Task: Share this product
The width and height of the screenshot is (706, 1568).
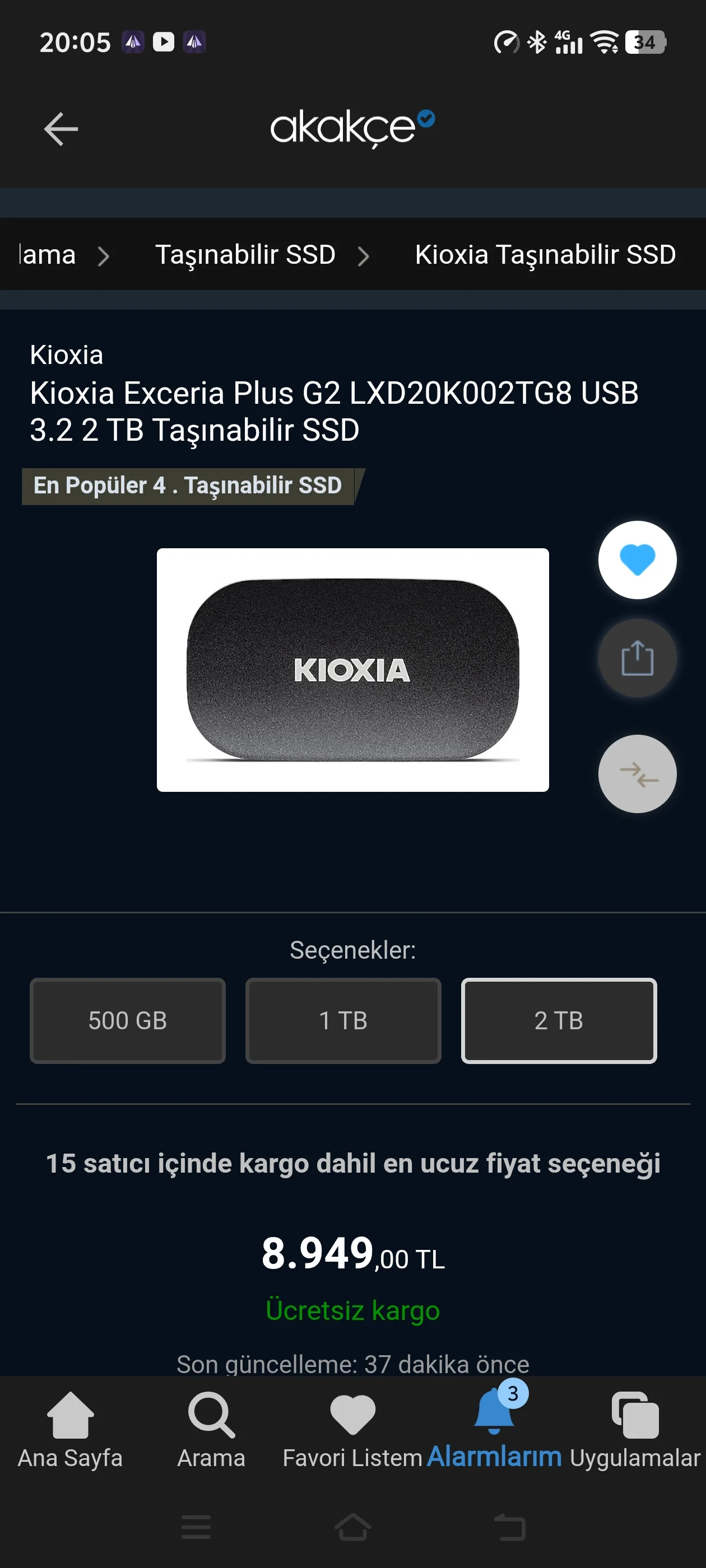Action: tap(637, 658)
